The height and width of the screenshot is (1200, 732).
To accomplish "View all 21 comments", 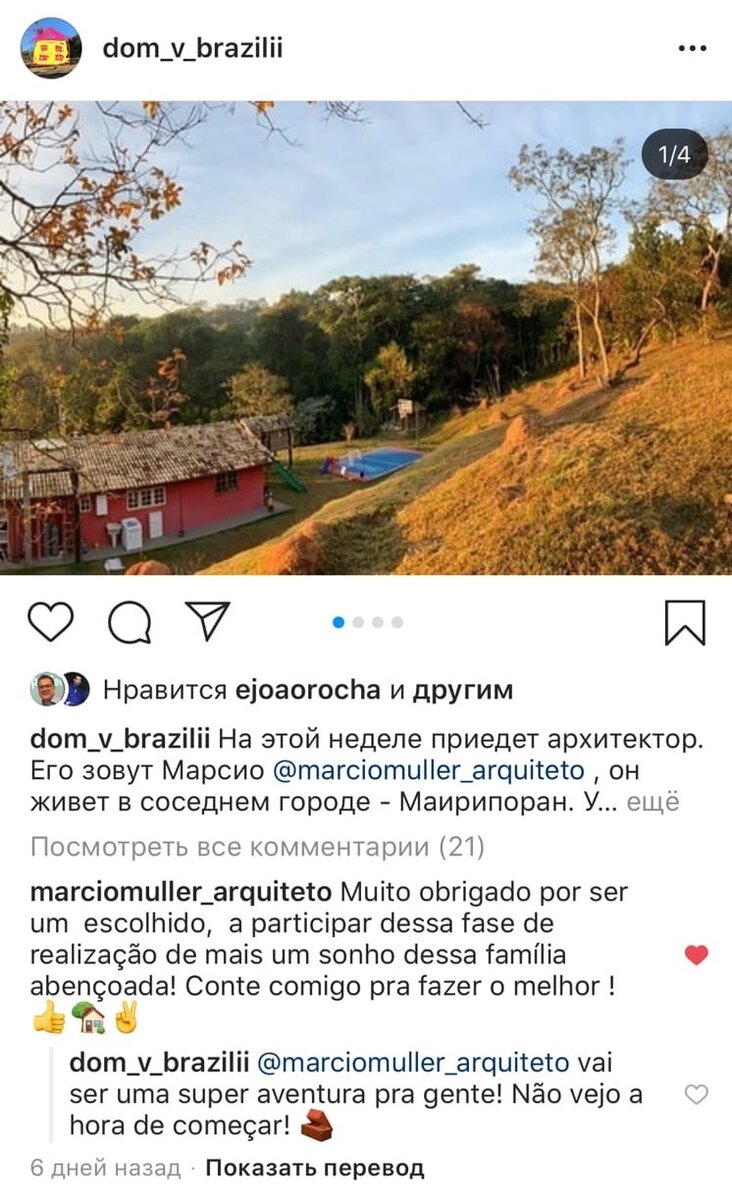I will click(257, 848).
